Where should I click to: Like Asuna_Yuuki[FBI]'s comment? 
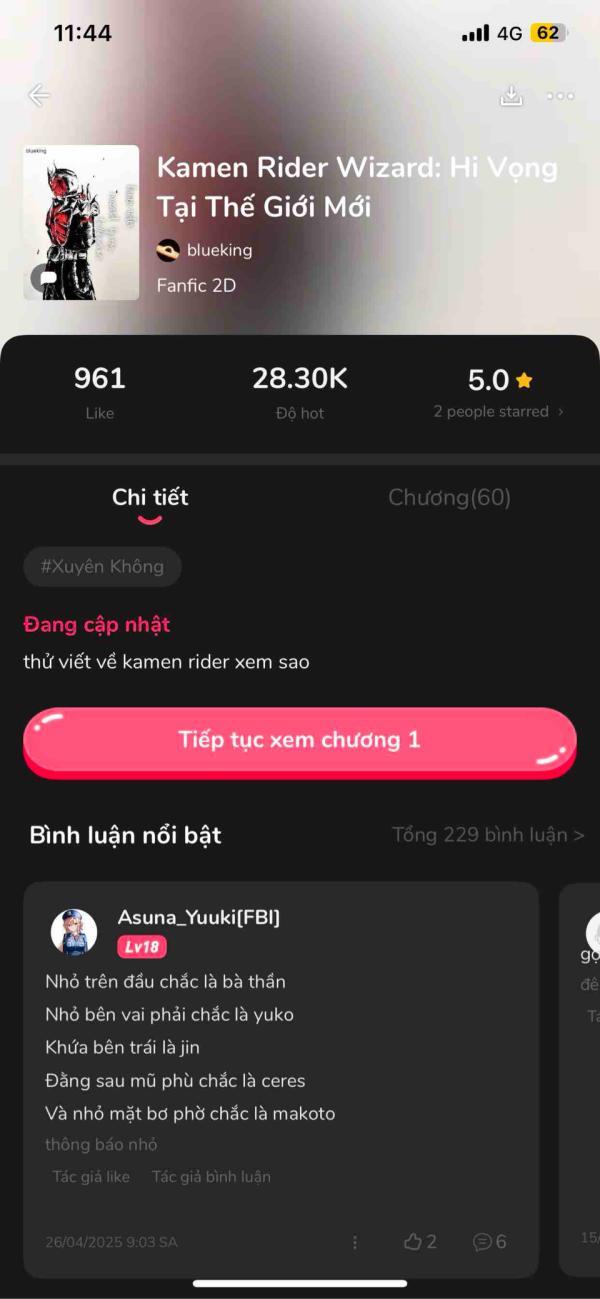pos(420,1242)
